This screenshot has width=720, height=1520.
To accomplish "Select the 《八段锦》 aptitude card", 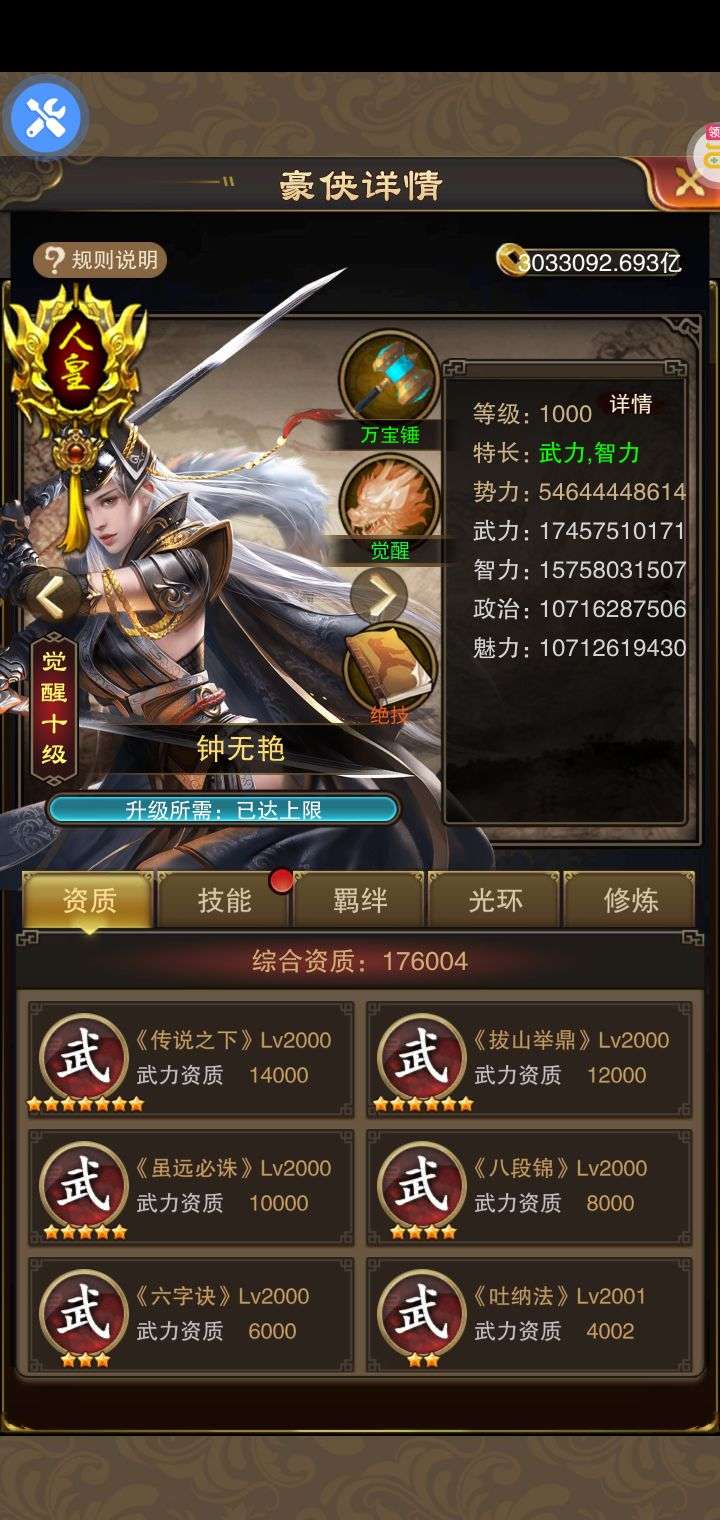I will pos(529,1186).
